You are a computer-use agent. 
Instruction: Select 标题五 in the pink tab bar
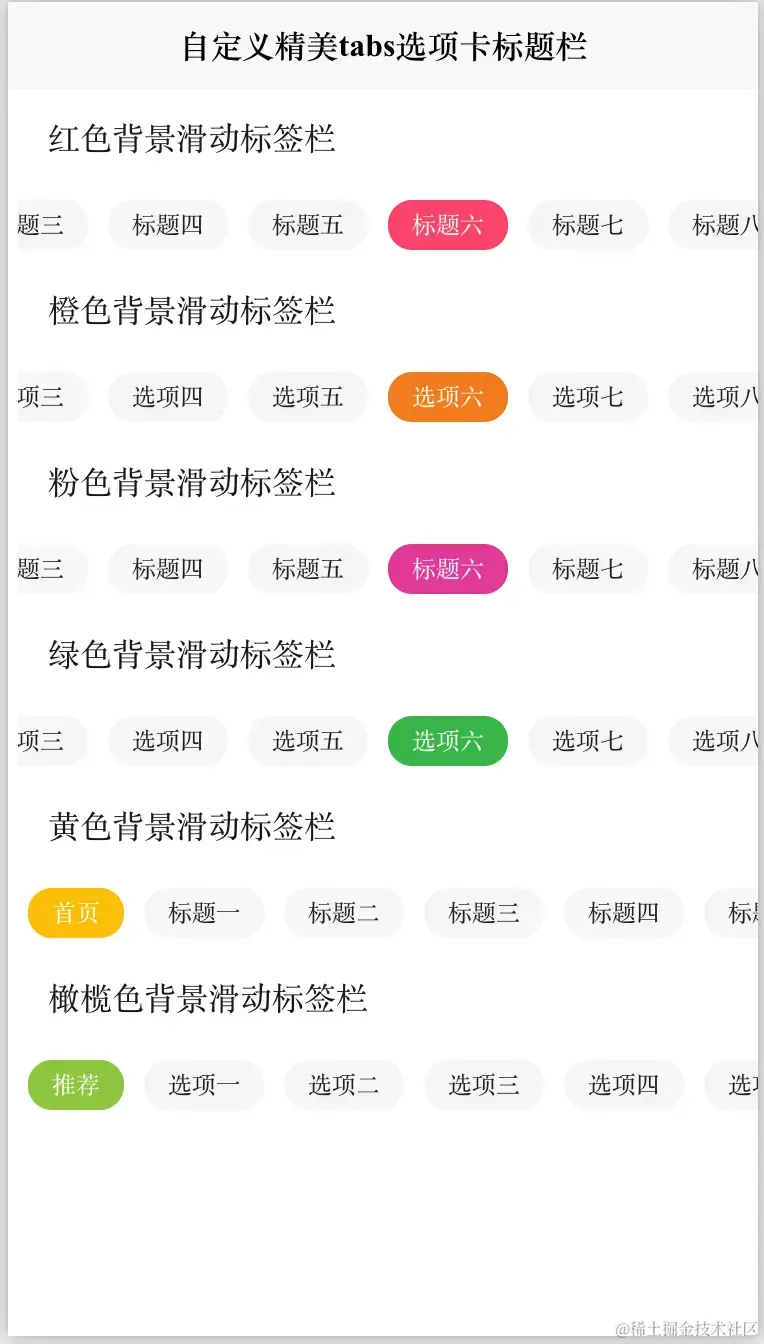(x=308, y=569)
